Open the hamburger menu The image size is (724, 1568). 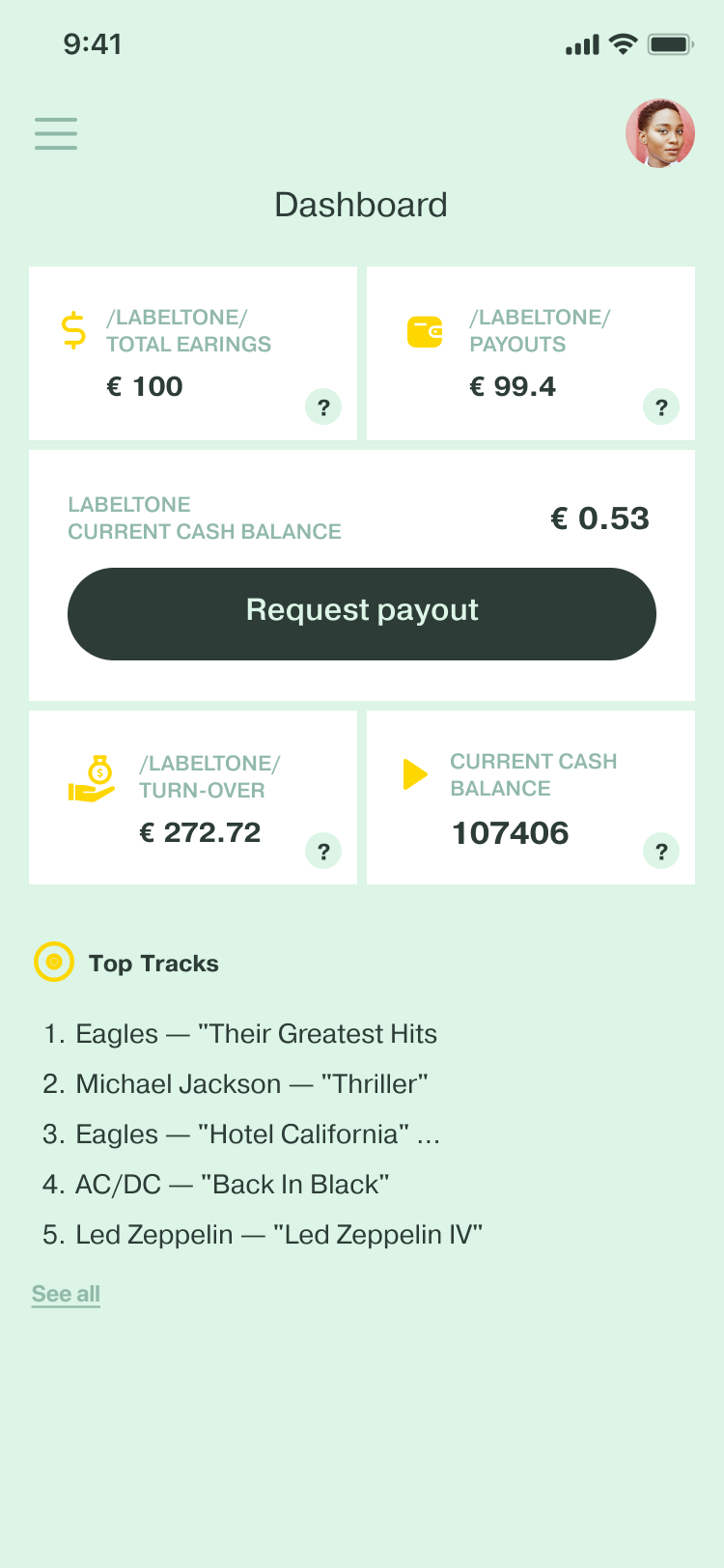(56, 133)
